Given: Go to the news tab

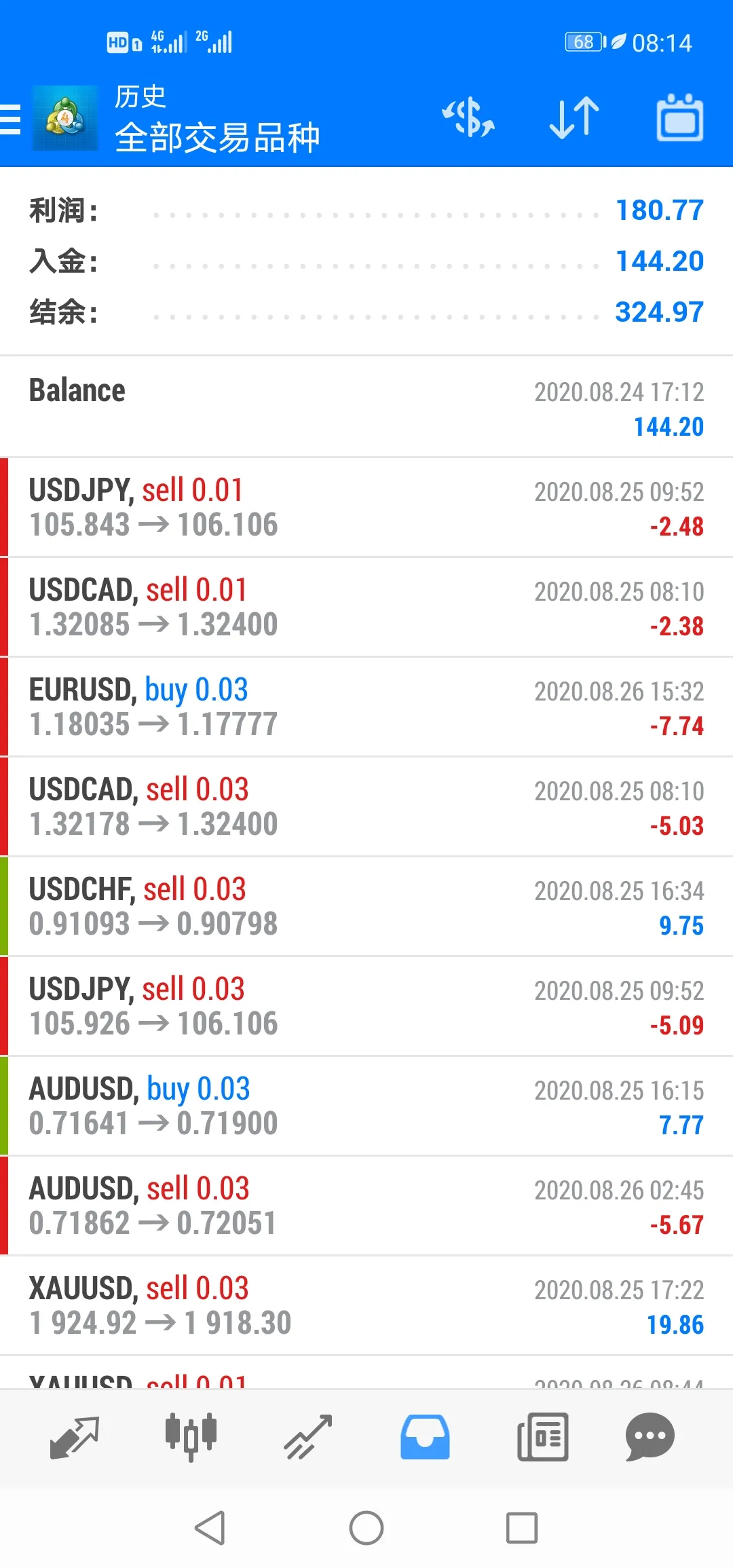Looking at the screenshot, I should (x=542, y=1437).
